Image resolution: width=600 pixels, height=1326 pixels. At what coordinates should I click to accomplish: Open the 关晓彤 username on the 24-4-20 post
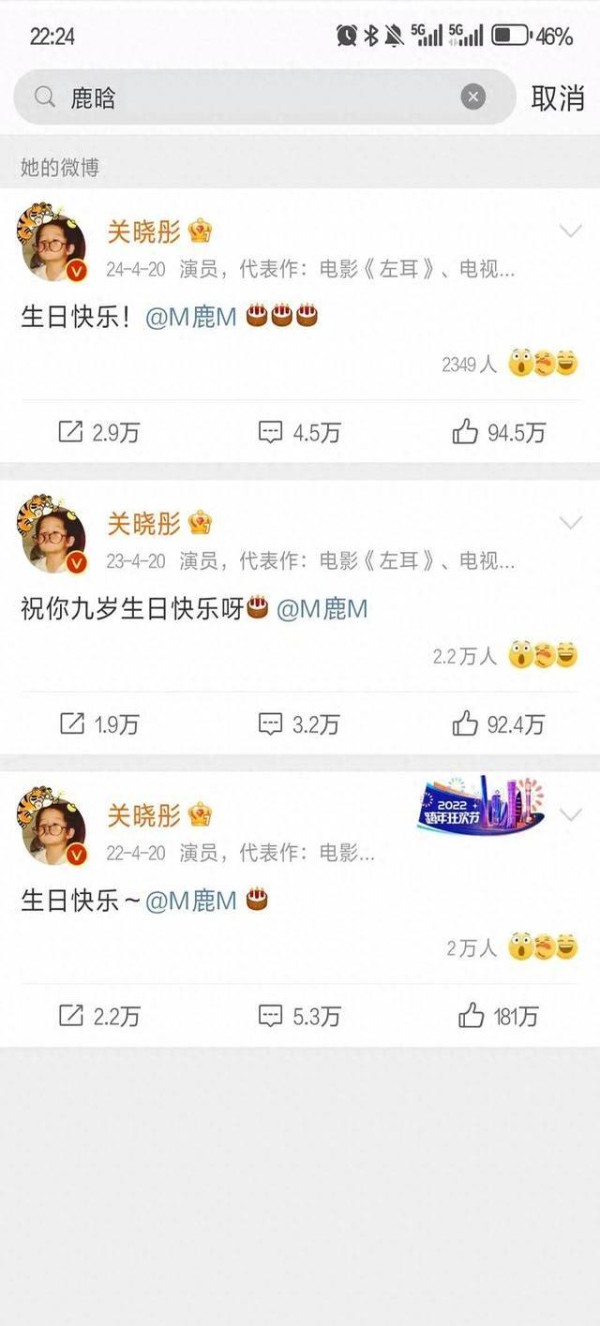(x=144, y=232)
